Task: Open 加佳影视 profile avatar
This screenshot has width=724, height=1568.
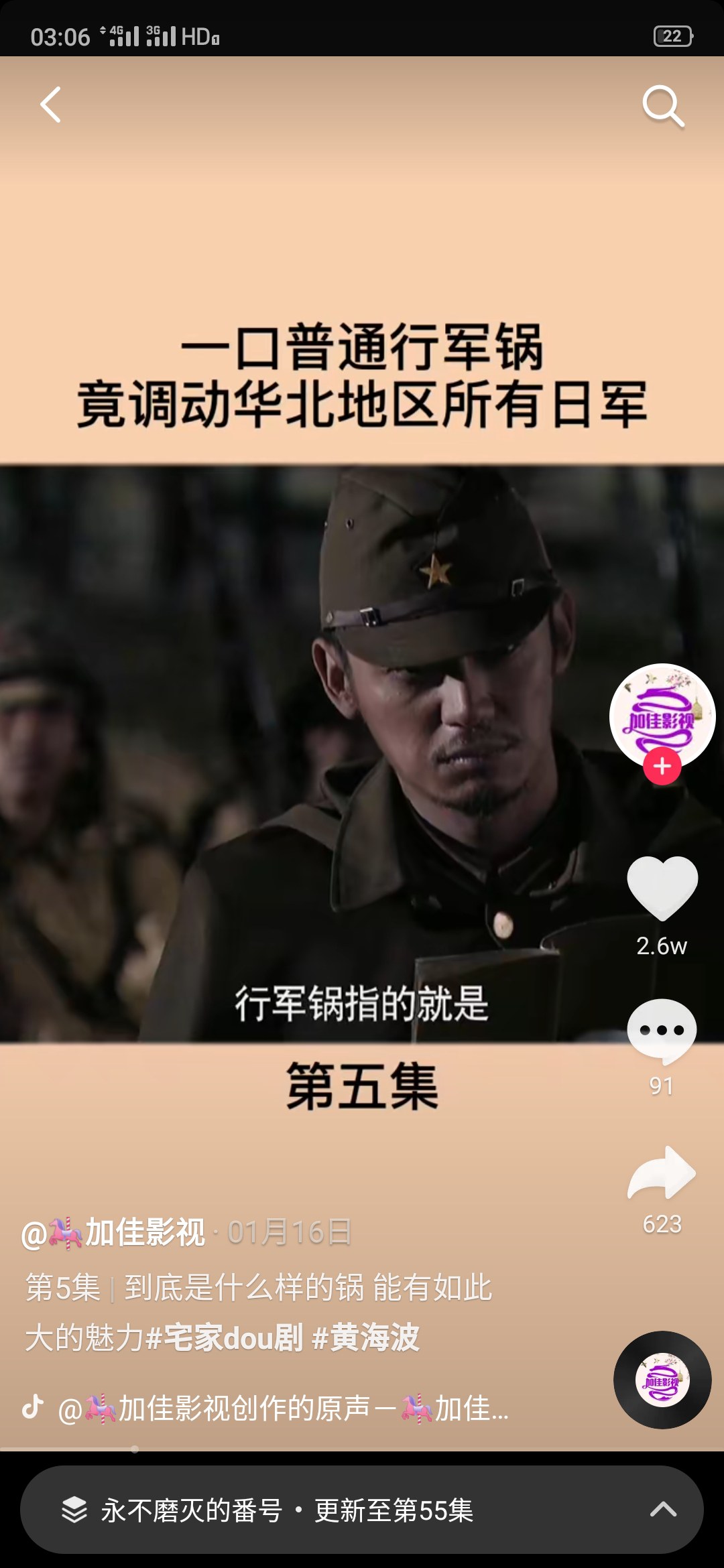Action: 662,714
